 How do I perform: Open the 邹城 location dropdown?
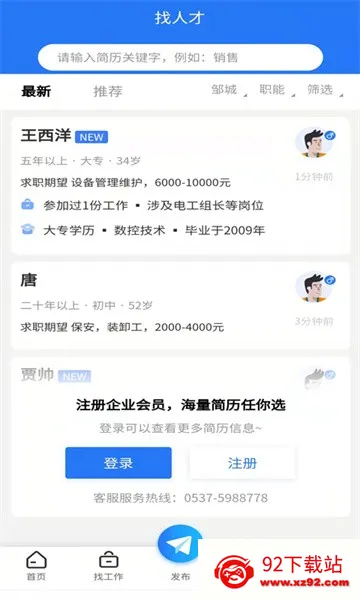(229, 90)
